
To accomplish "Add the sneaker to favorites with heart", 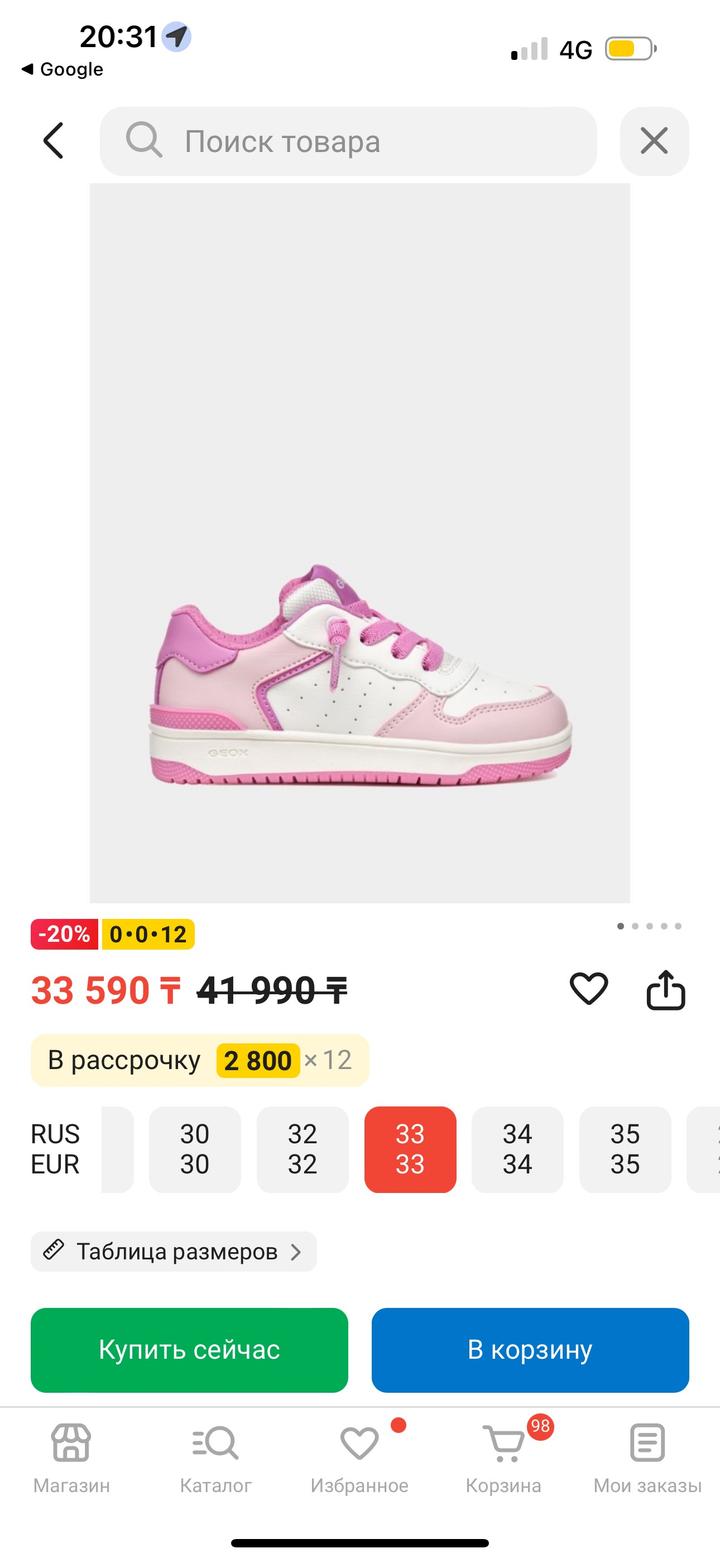I will click(589, 989).
